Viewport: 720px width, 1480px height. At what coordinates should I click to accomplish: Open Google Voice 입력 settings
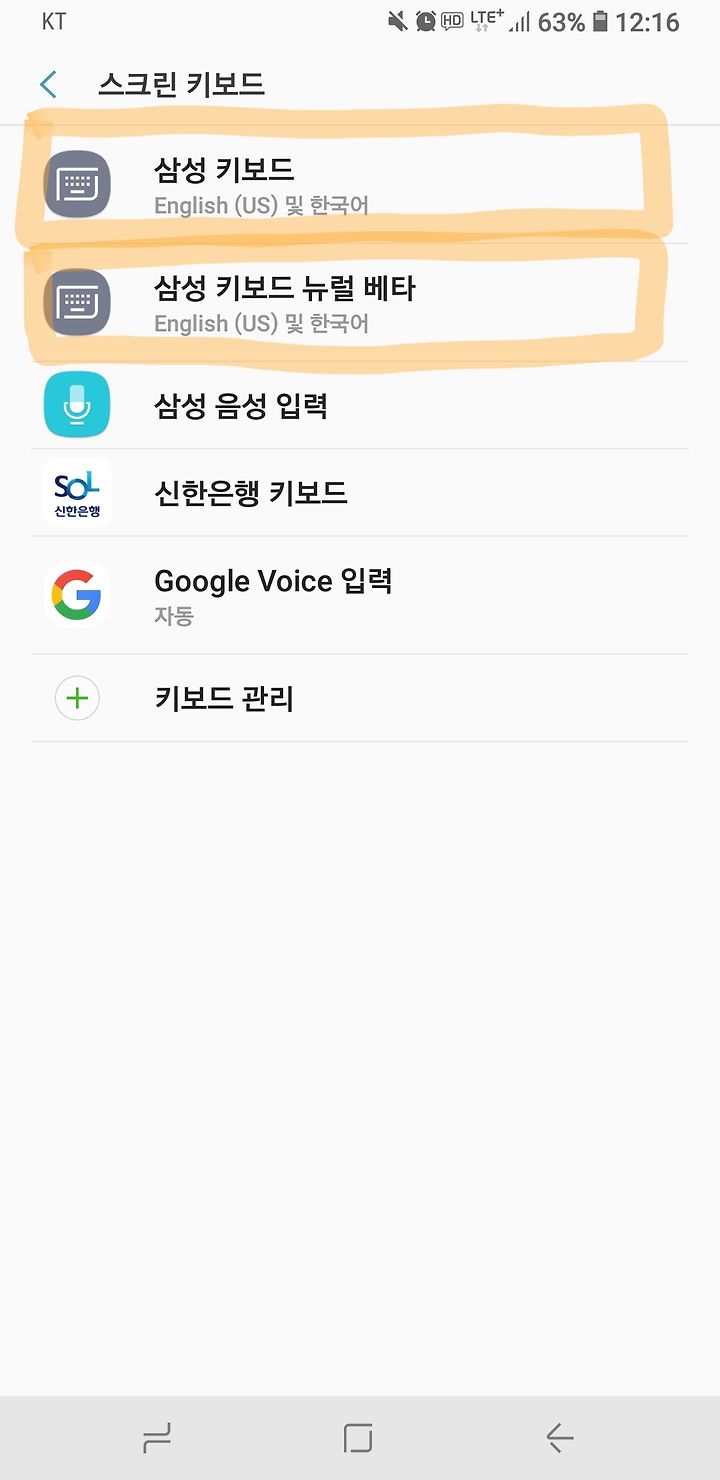pyautogui.click(x=360, y=595)
